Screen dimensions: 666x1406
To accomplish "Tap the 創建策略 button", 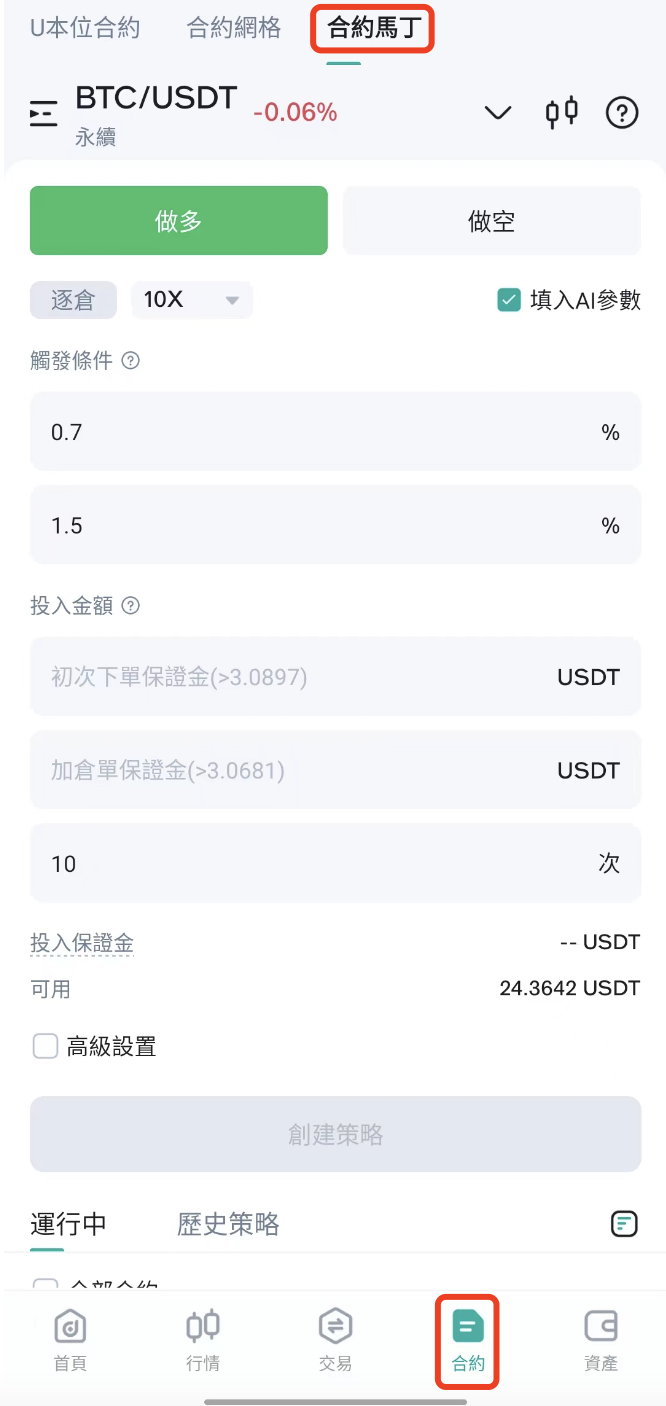I will pos(335,1134).
